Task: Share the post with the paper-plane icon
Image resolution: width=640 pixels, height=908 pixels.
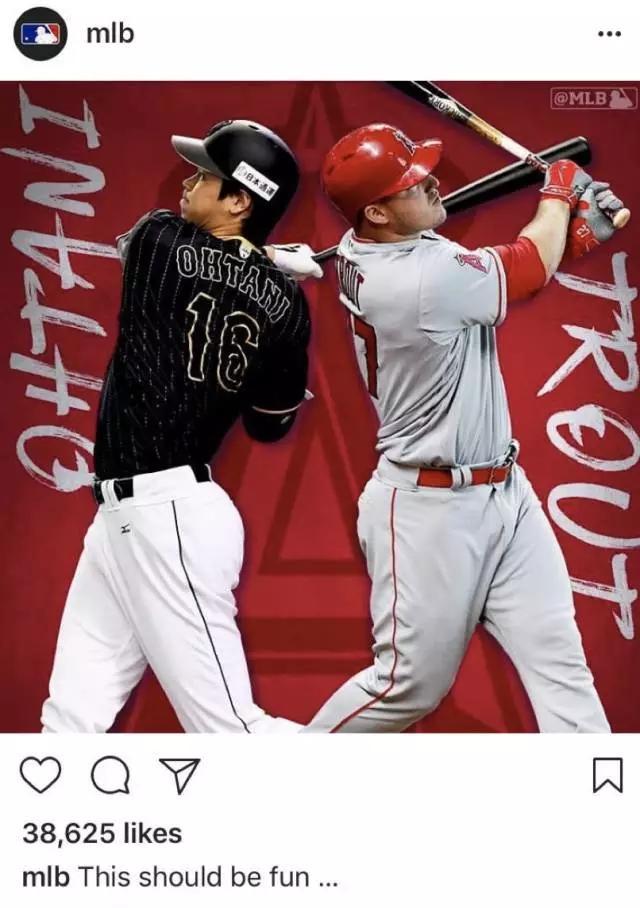Action: [179, 776]
